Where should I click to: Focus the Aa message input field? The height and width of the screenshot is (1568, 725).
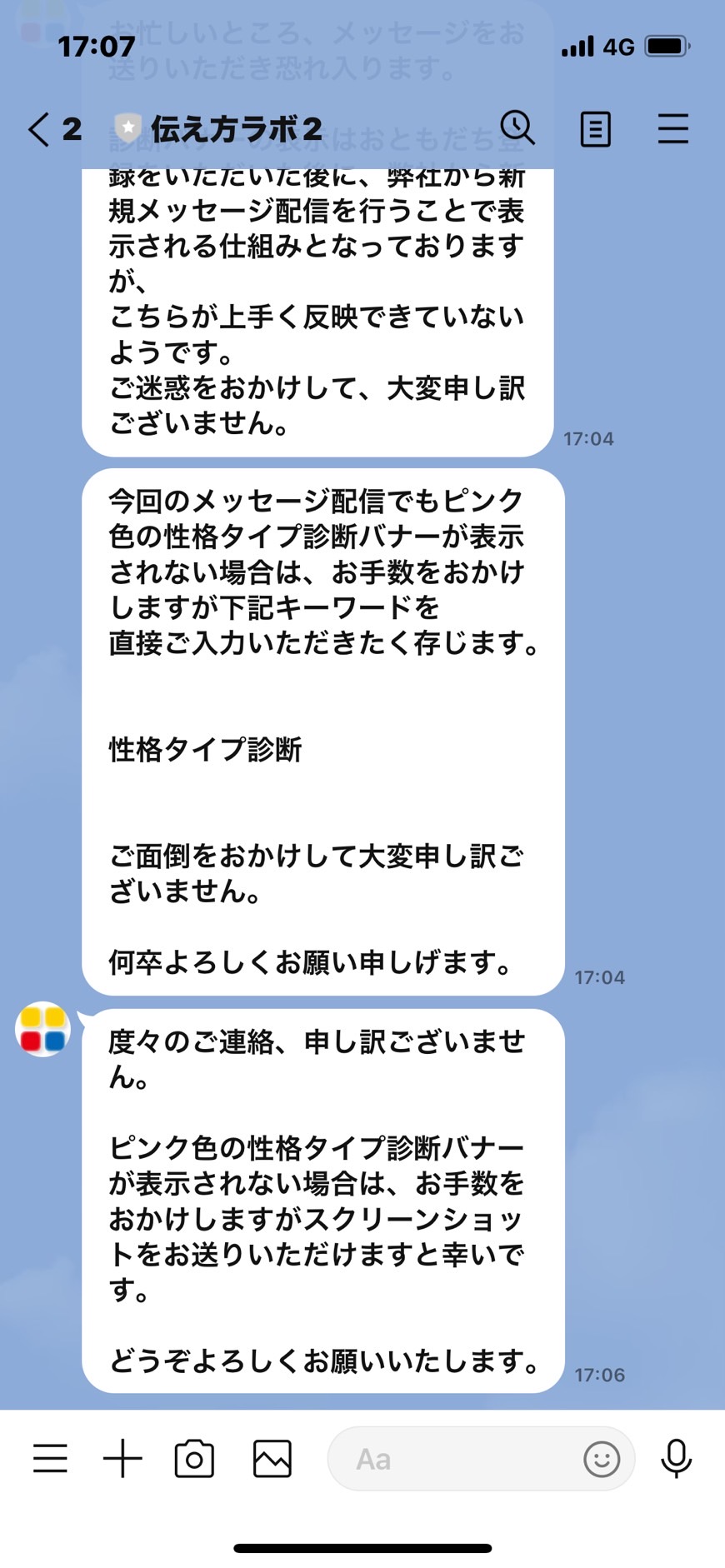point(454,1459)
